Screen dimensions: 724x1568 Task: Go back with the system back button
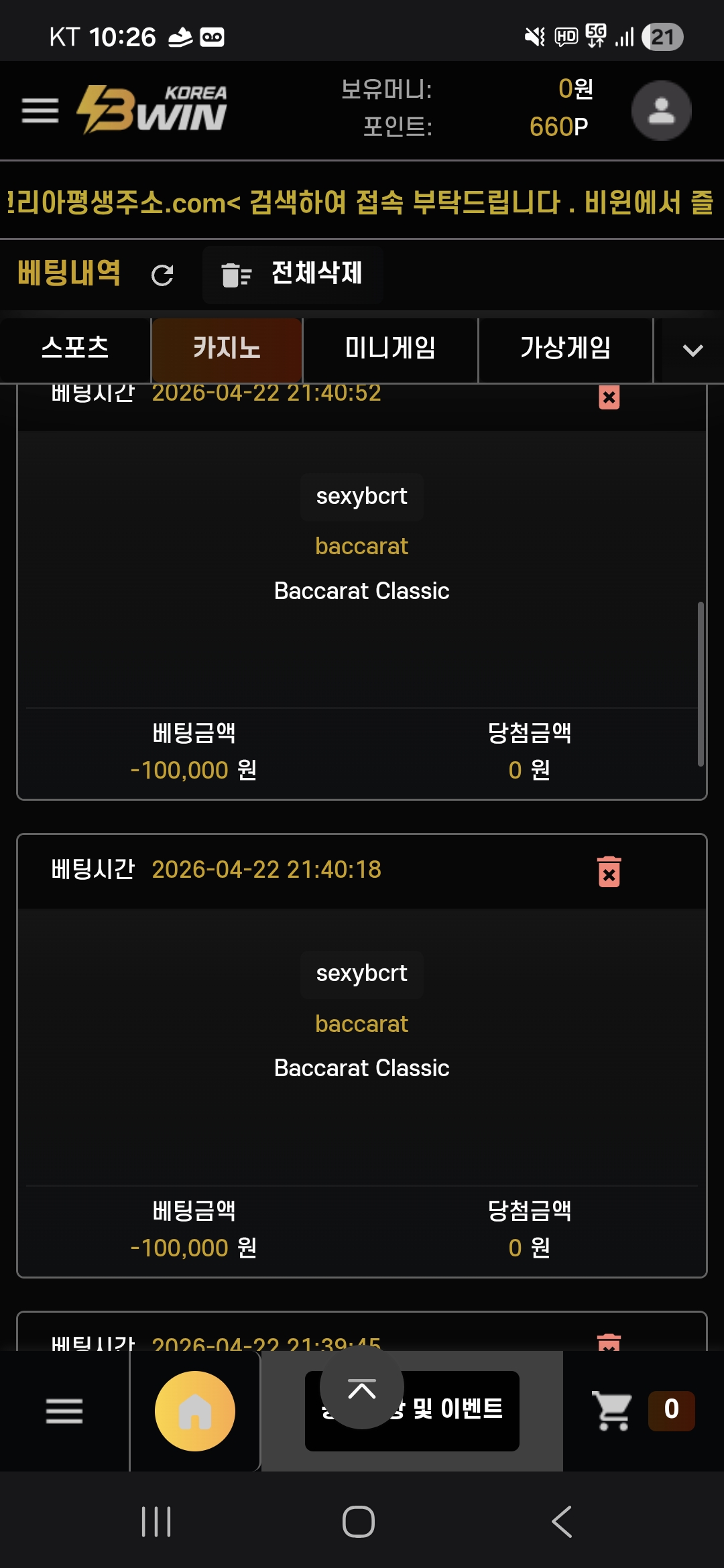point(562,1521)
